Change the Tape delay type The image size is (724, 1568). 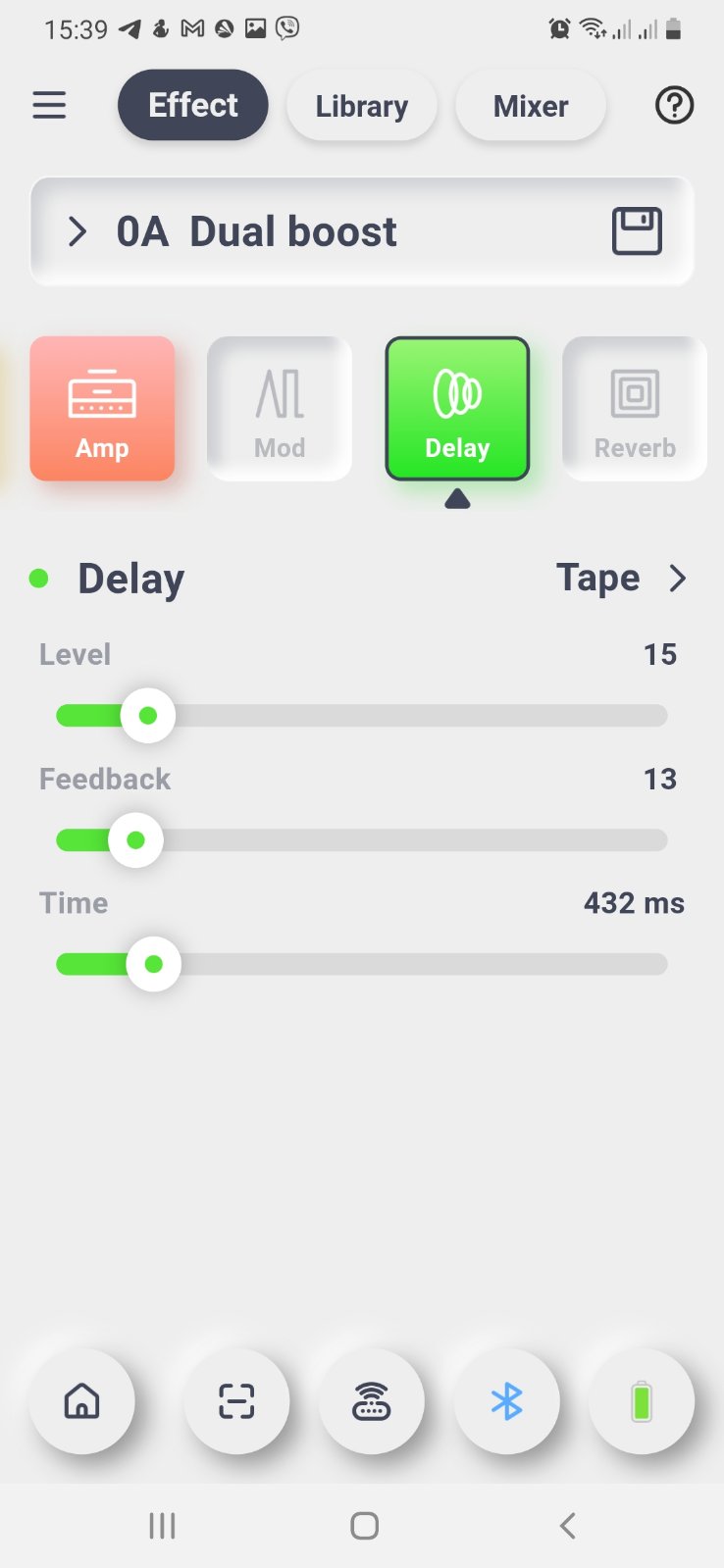click(620, 579)
